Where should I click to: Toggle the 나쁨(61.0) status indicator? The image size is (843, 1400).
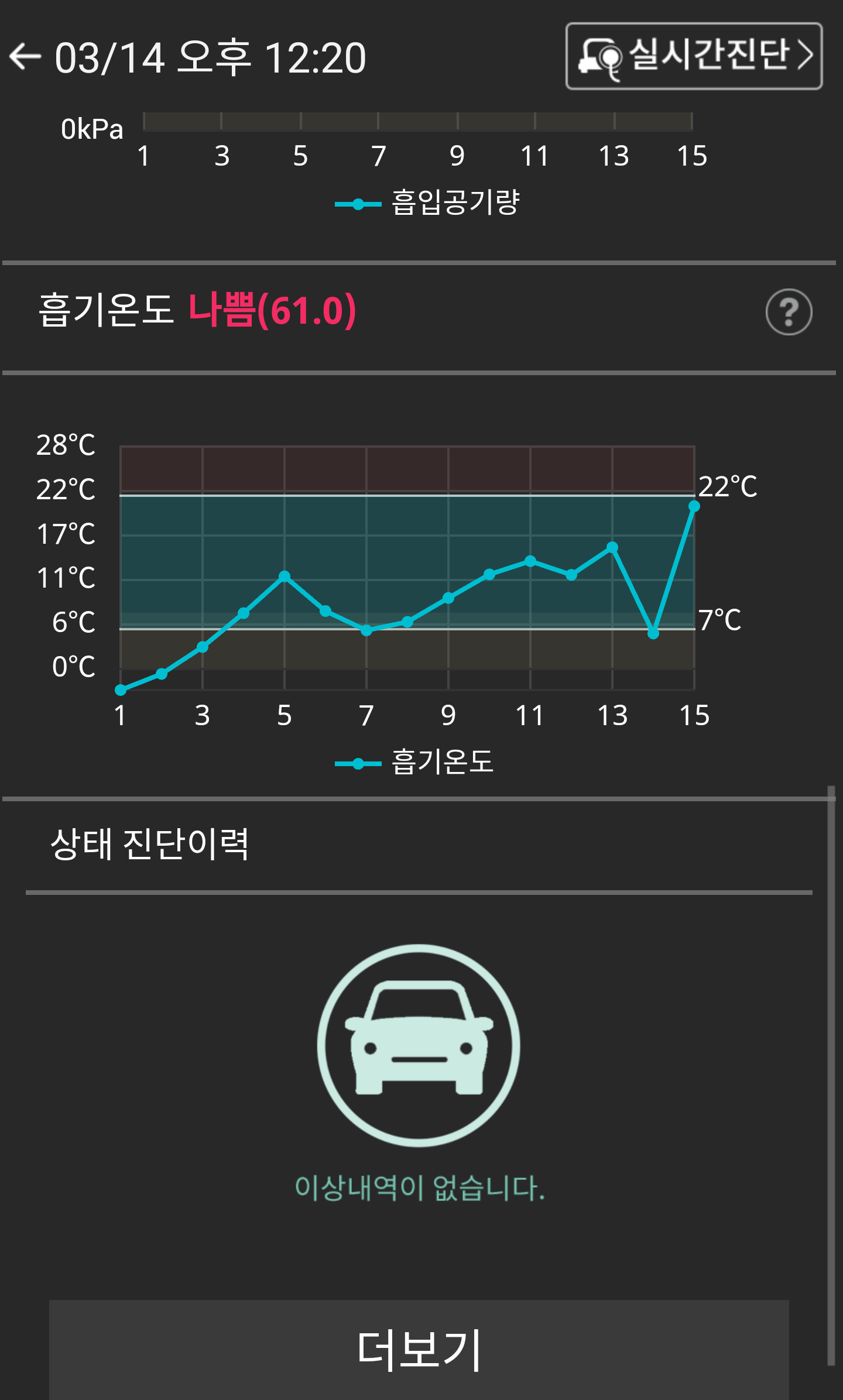(x=272, y=313)
